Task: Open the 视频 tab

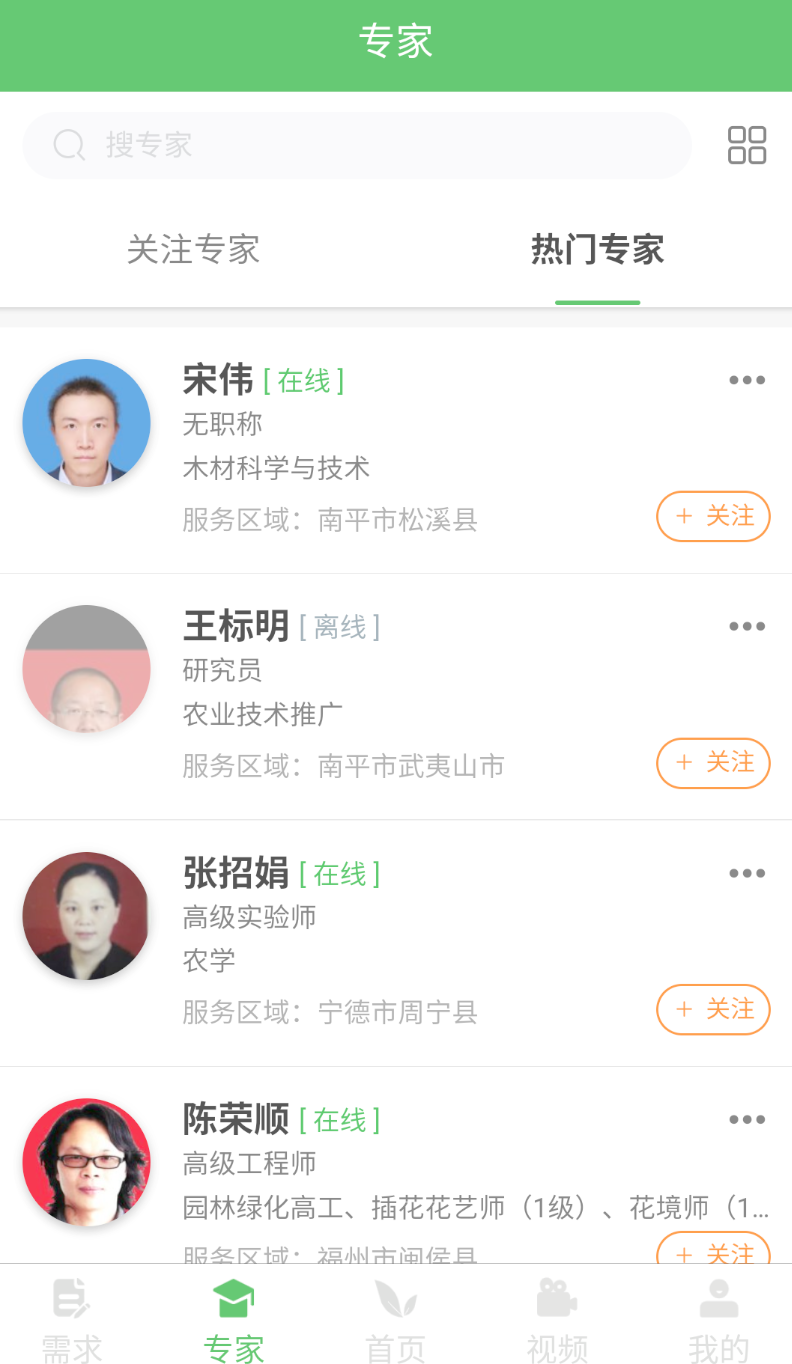Action: click(x=557, y=1320)
